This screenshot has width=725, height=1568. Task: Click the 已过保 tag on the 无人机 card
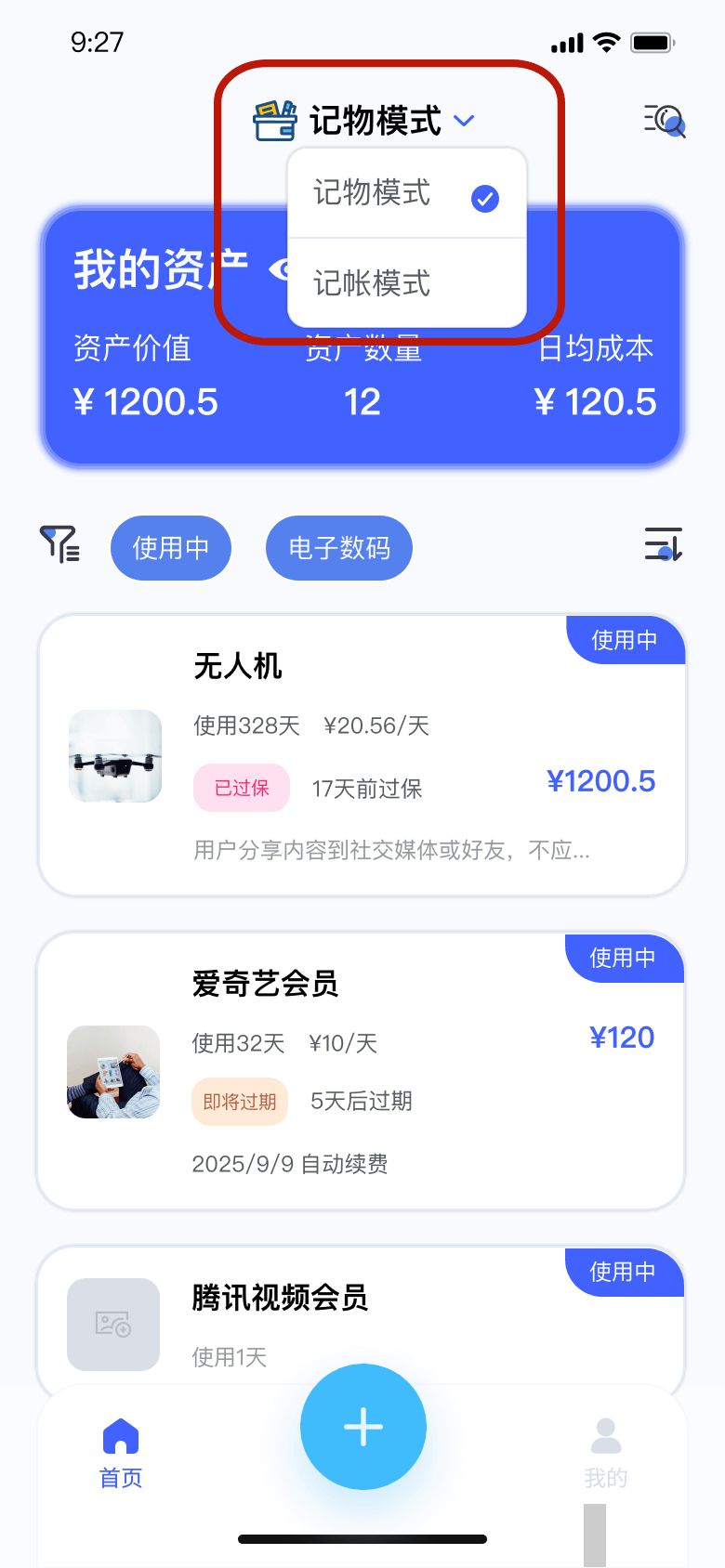(x=241, y=787)
